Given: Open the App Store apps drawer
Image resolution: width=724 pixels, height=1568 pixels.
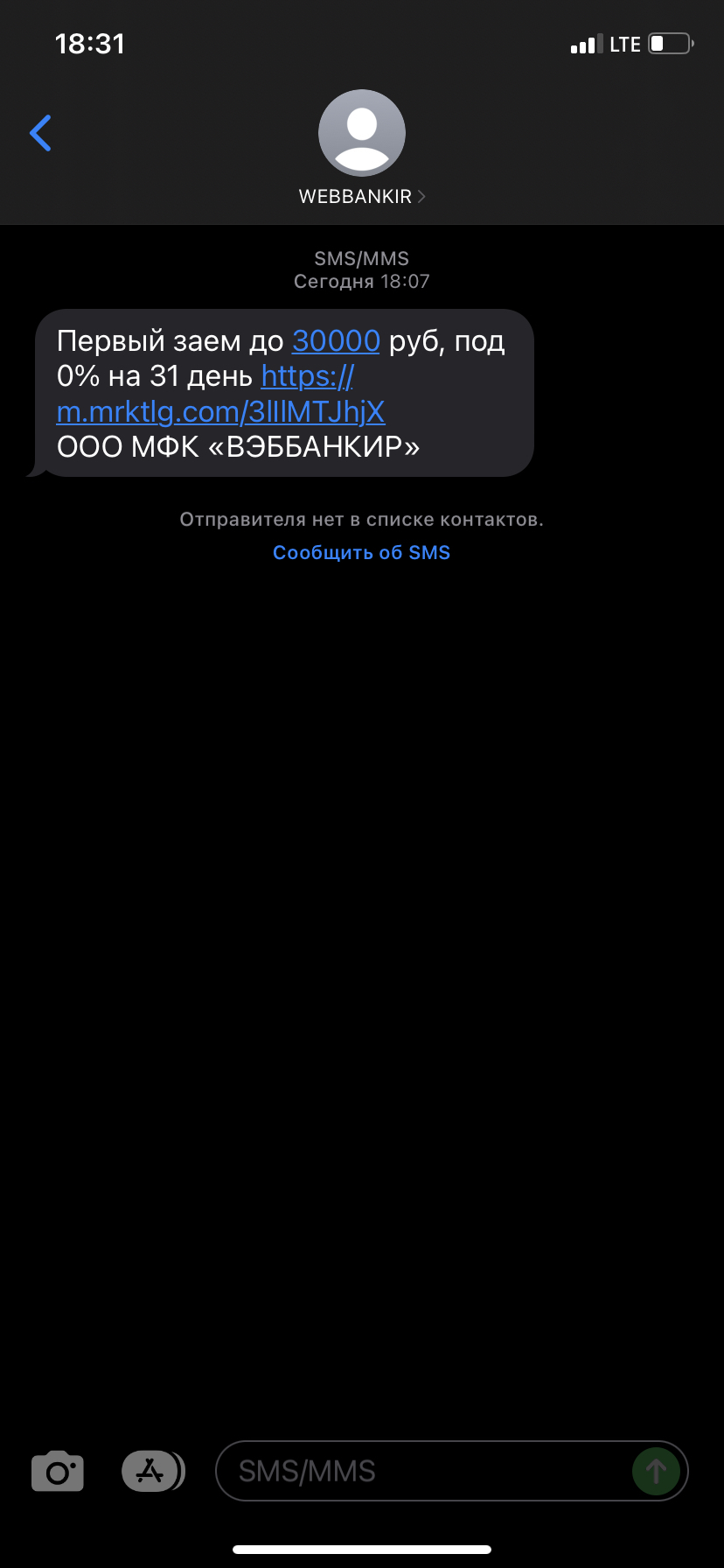Looking at the screenshot, I should (152, 1471).
